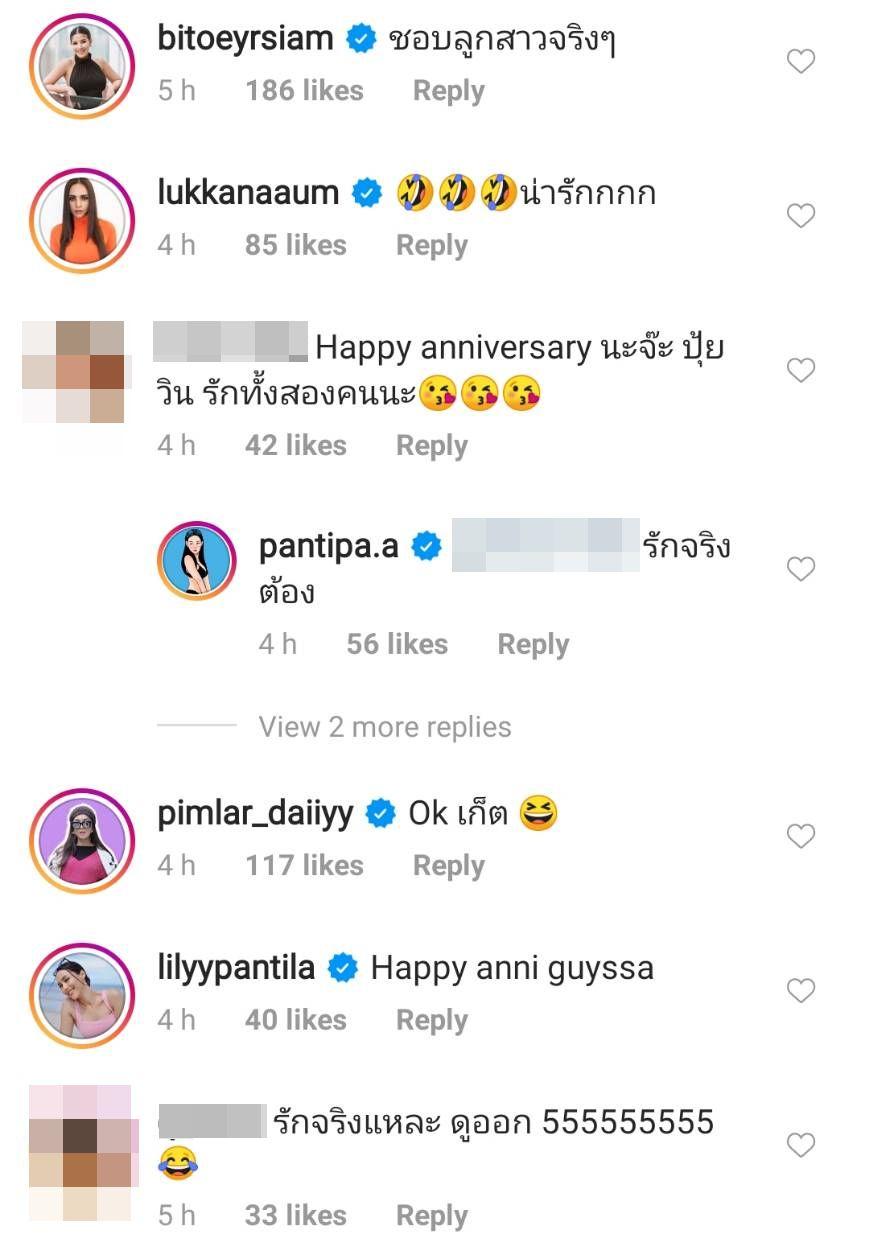Like lilyypantila's comment
869x1250 pixels.
[x=800, y=991]
